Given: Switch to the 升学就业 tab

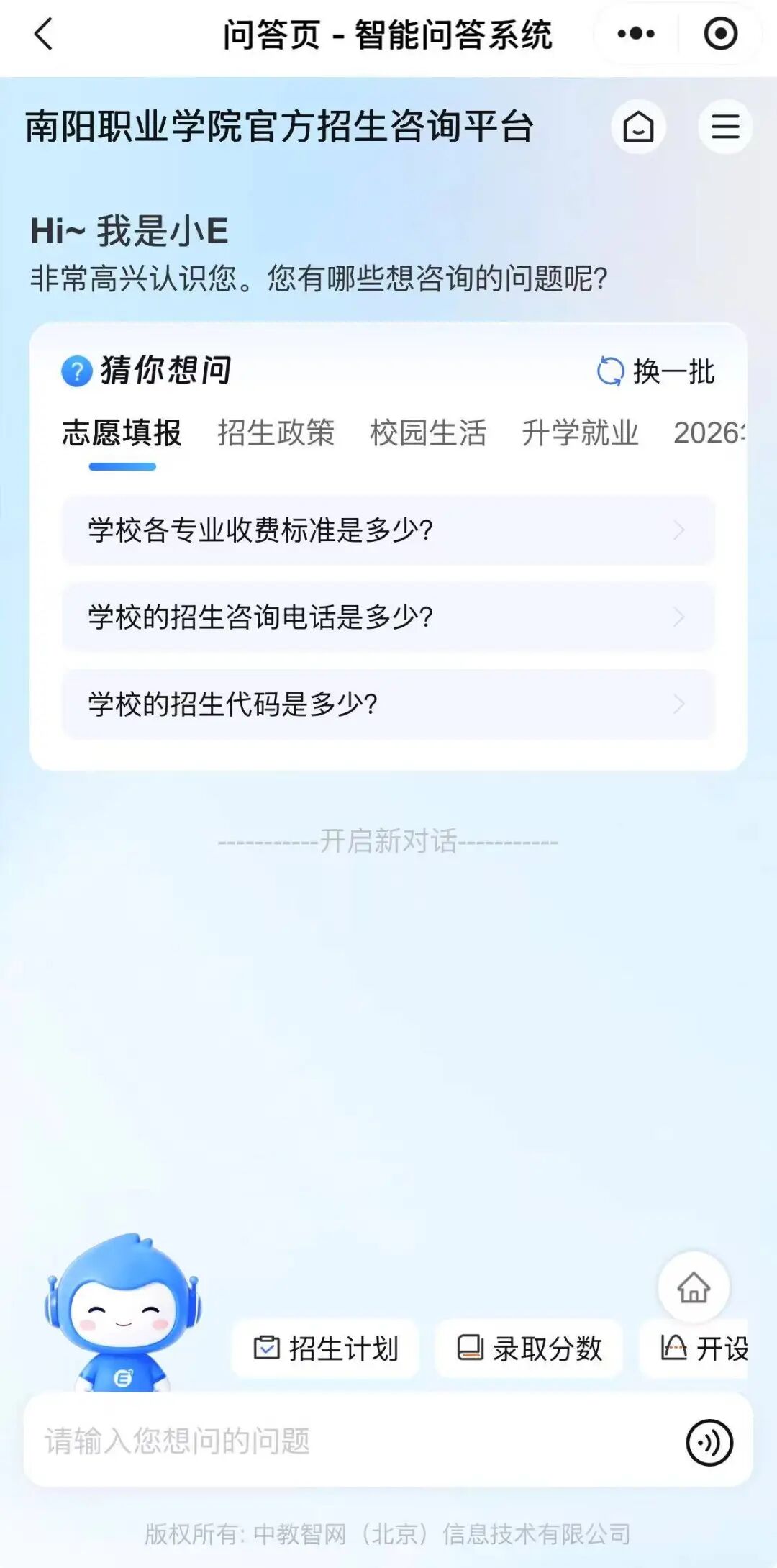Looking at the screenshot, I should (580, 433).
